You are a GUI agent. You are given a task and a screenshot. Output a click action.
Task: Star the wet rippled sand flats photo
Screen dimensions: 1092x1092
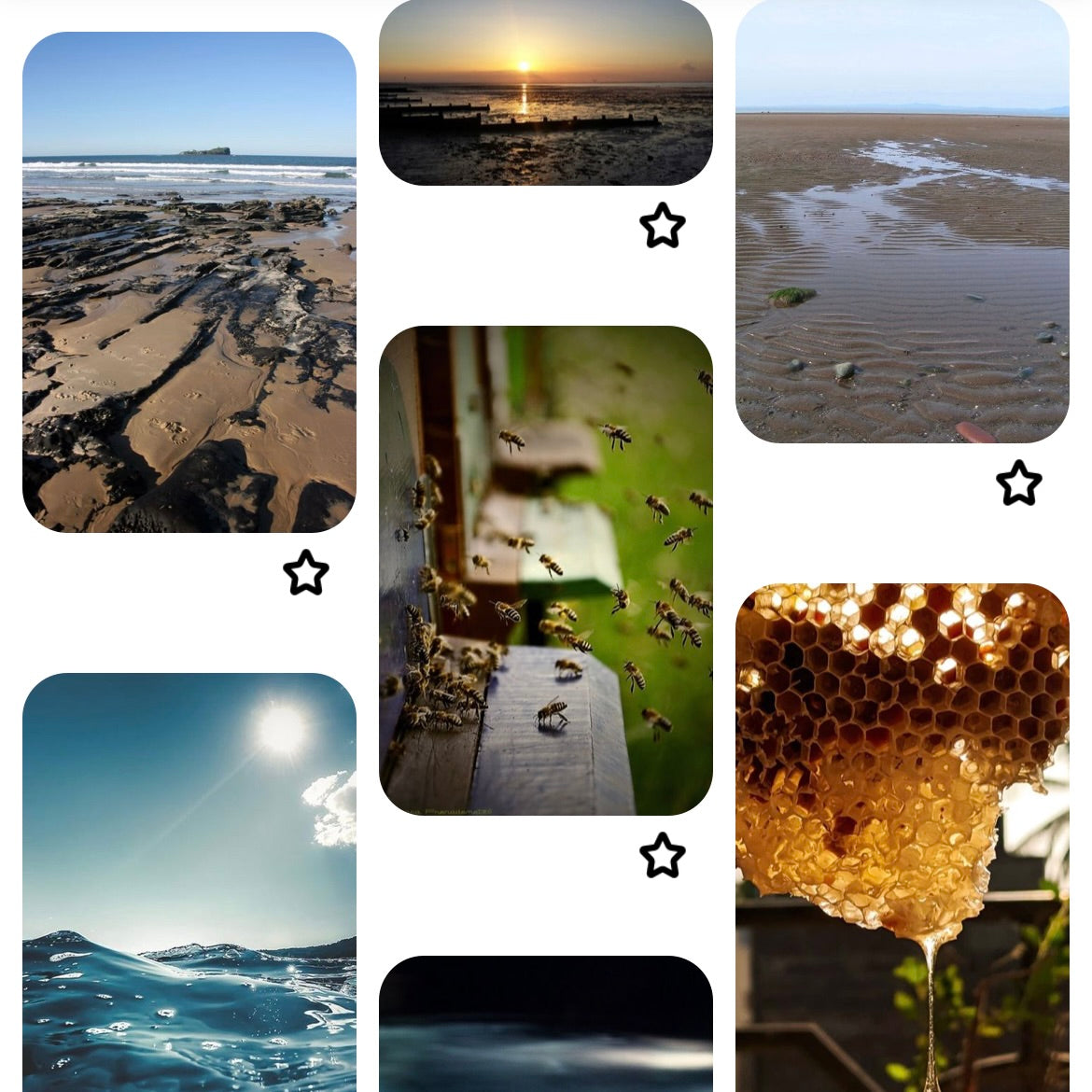(1019, 483)
